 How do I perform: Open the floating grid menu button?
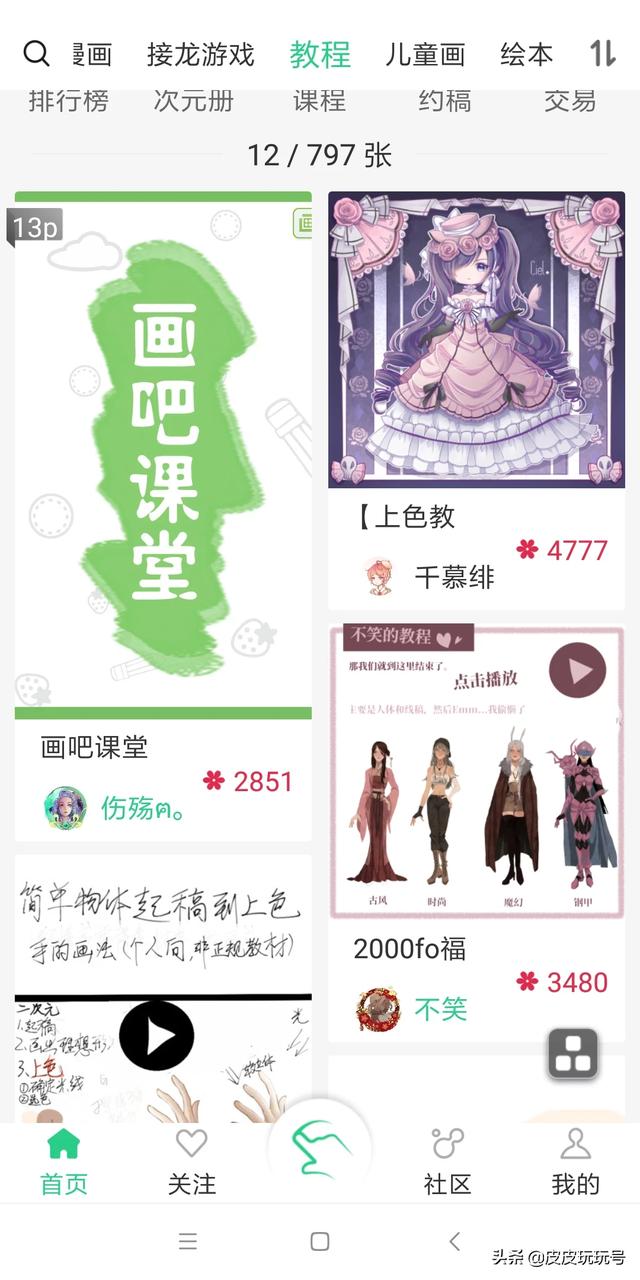[573, 1053]
